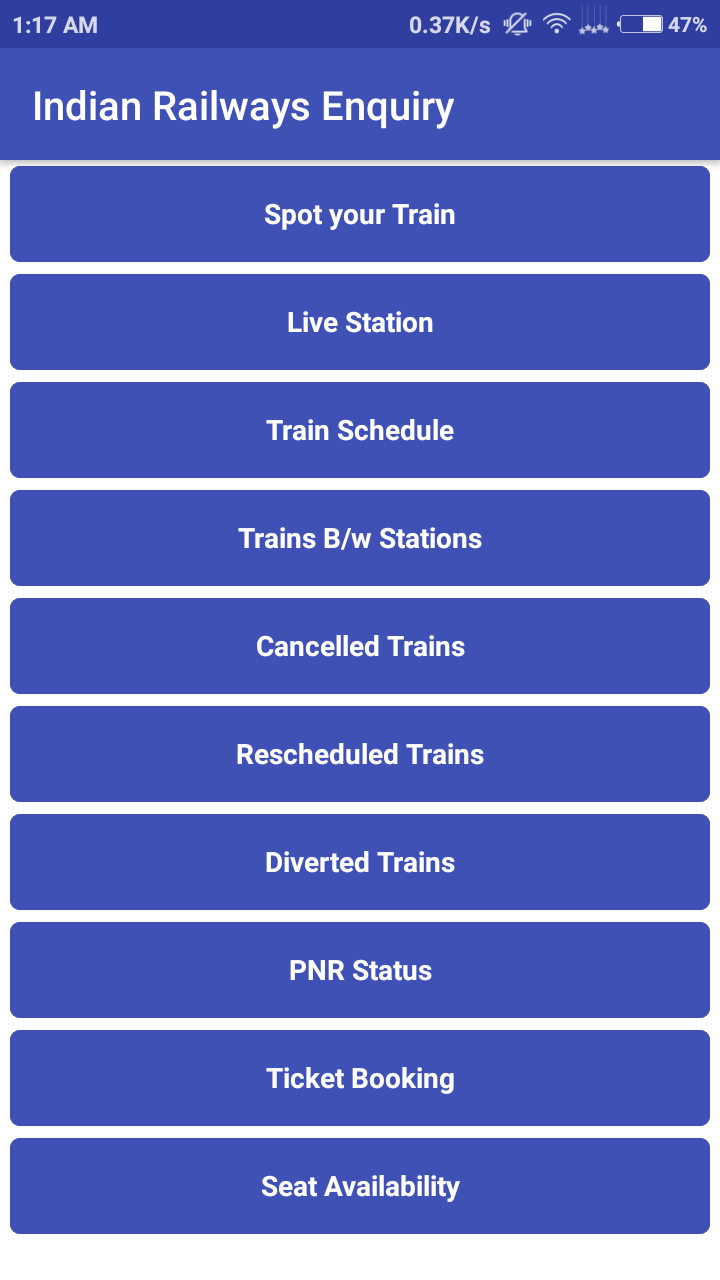Open Ticket Booking
This screenshot has height=1280, width=720.
360,1078
